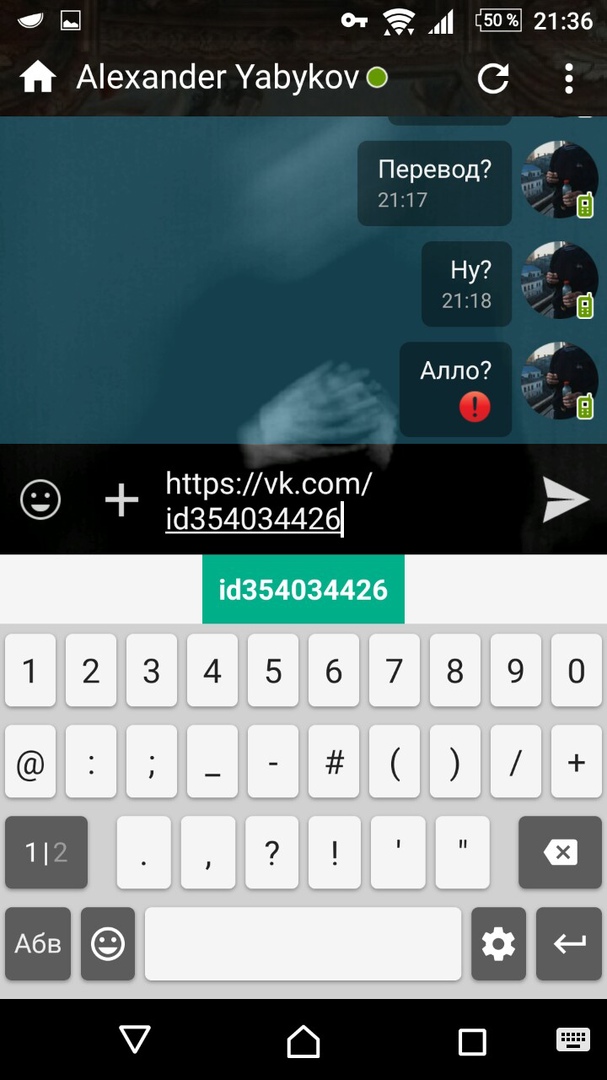Viewport: 607px width, 1080px height.
Task: Type the @ key
Action: [30, 763]
